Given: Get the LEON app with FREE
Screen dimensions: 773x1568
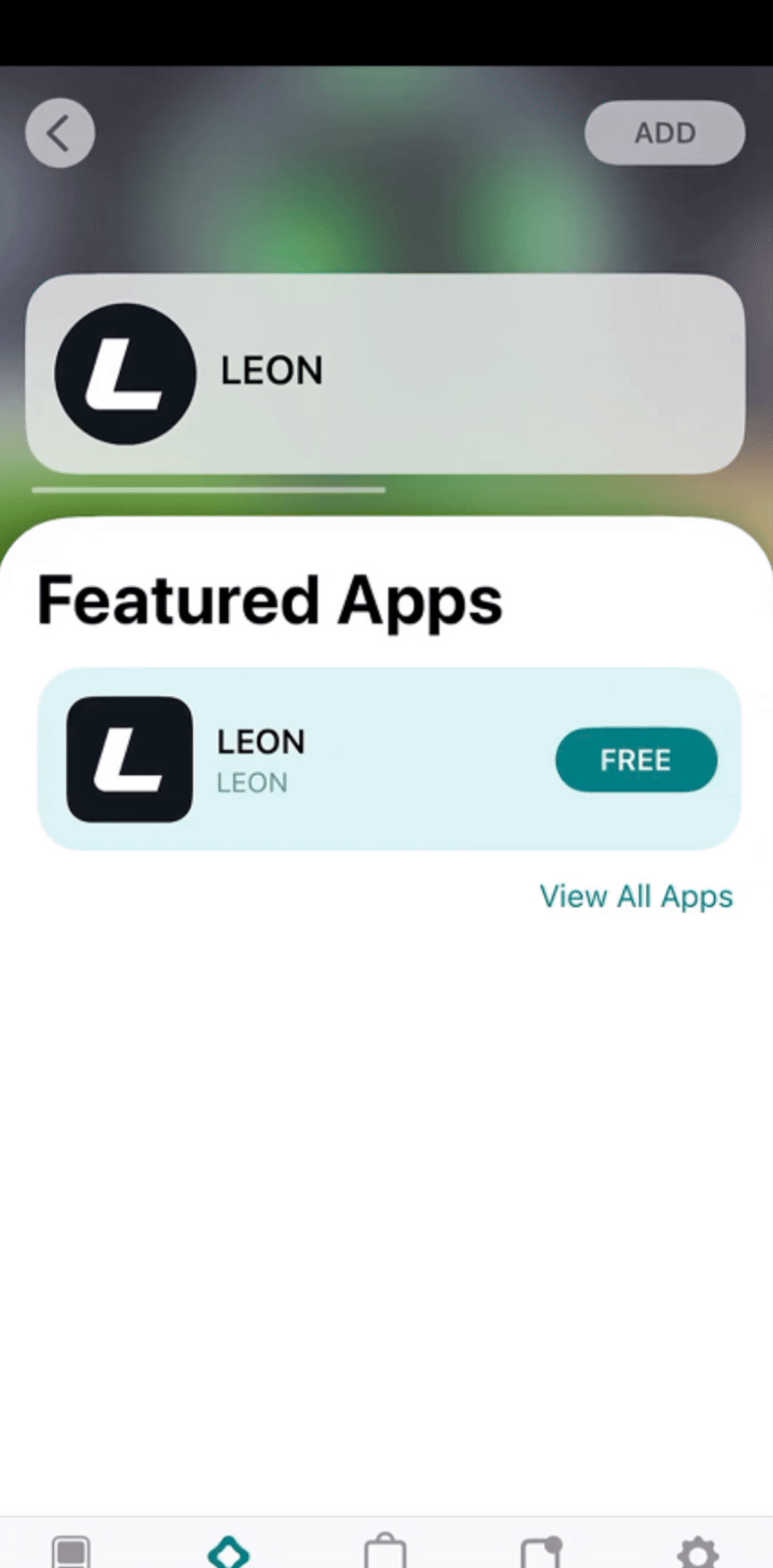Looking at the screenshot, I should (636, 760).
